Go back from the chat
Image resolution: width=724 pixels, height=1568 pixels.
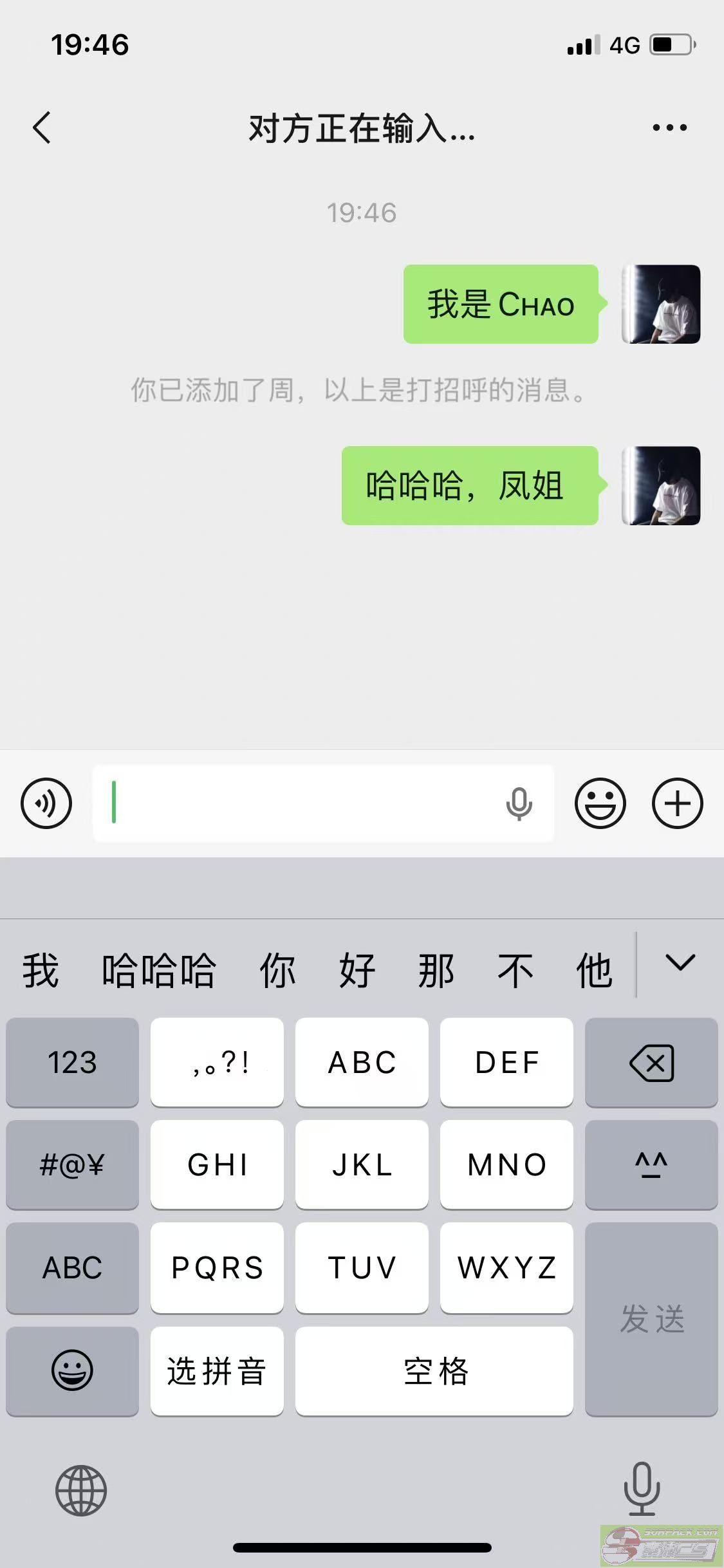pos(42,127)
